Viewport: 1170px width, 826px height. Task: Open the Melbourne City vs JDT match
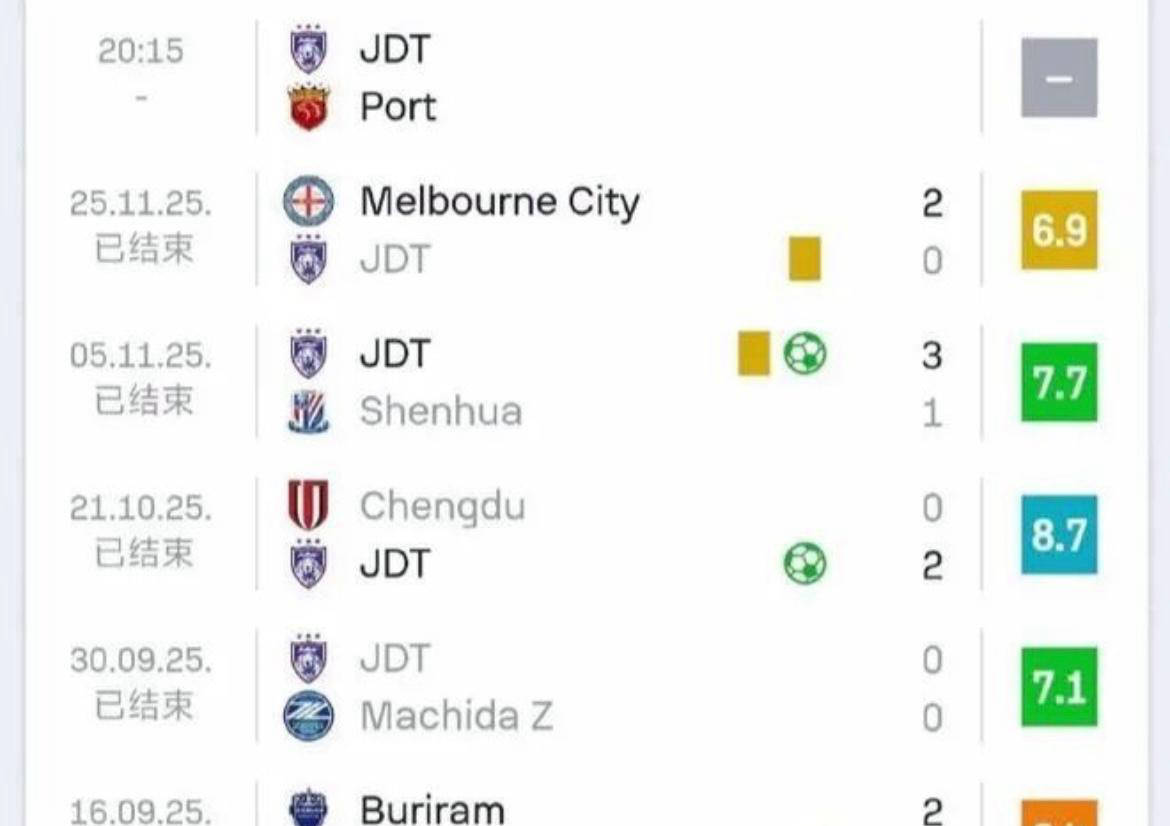point(600,231)
